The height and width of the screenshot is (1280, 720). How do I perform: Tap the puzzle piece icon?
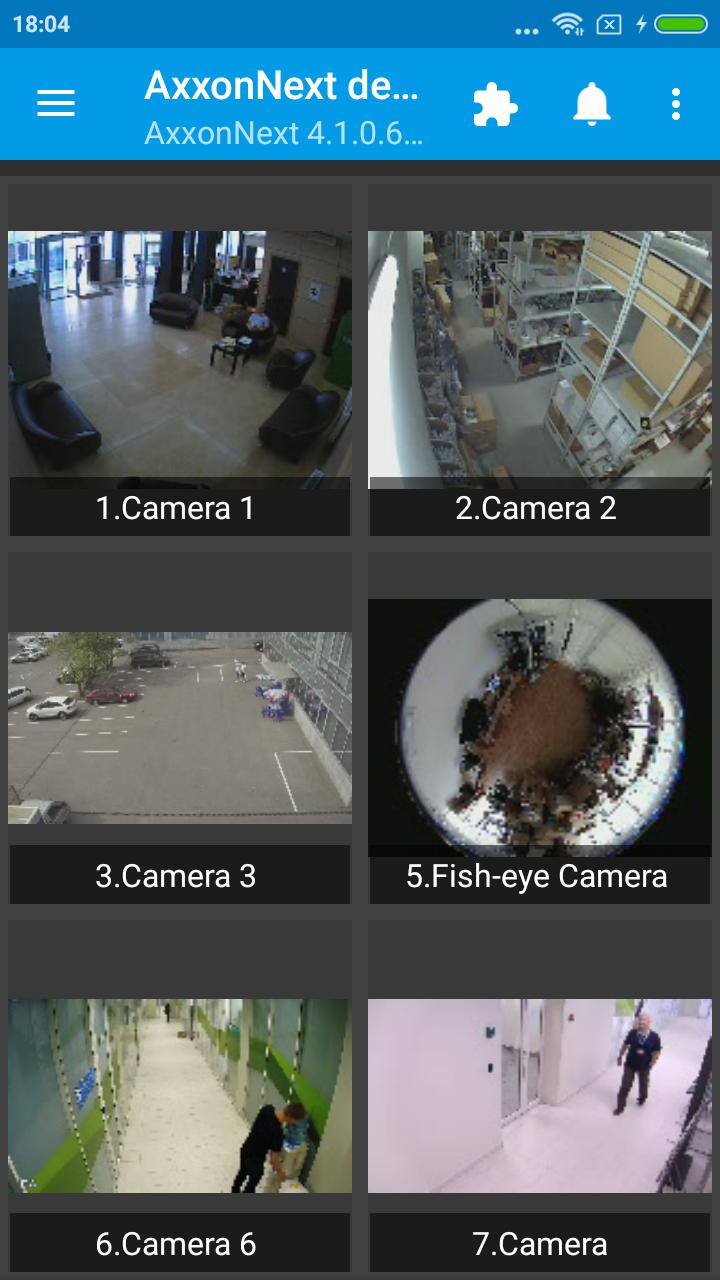495,104
